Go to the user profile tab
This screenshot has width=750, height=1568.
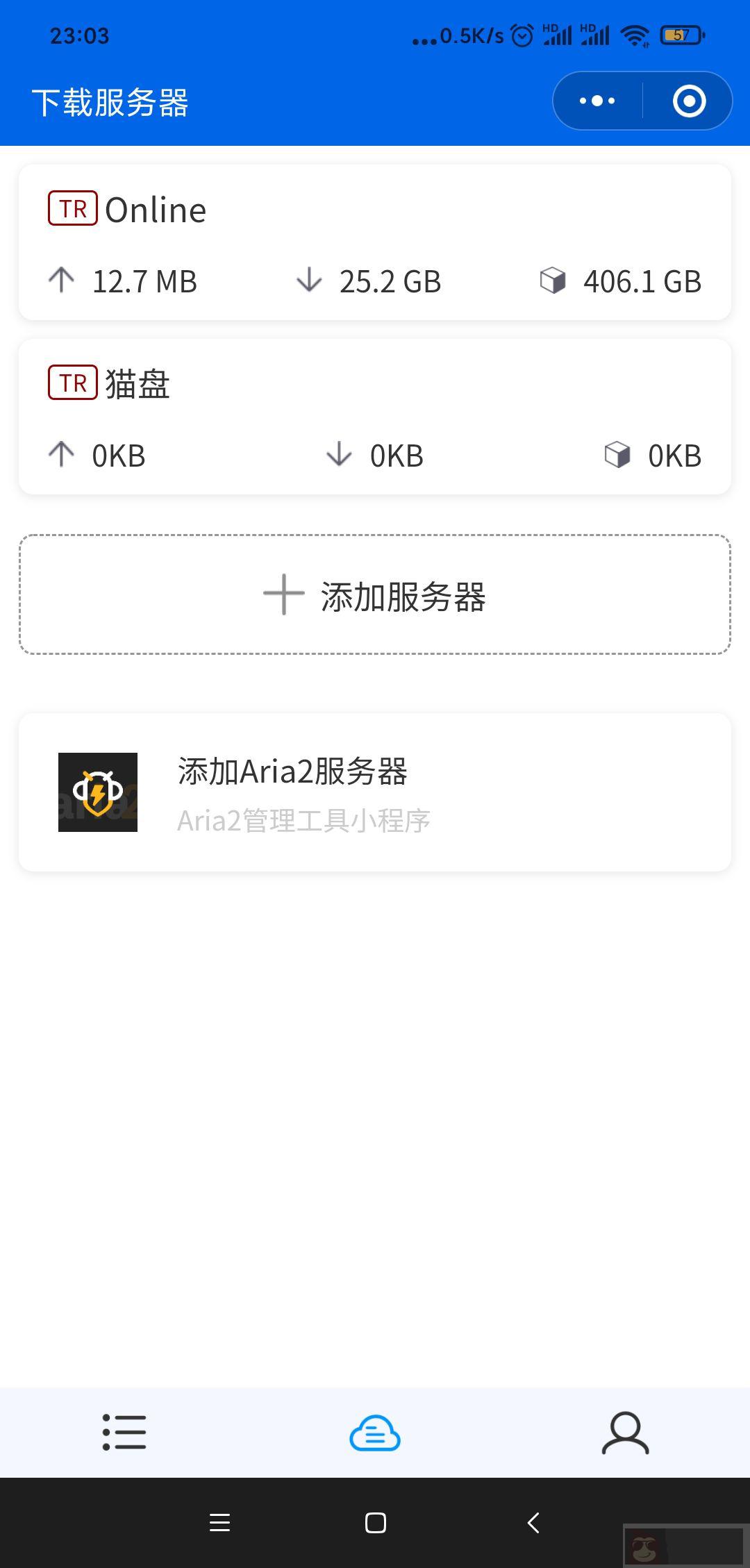coord(625,1433)
